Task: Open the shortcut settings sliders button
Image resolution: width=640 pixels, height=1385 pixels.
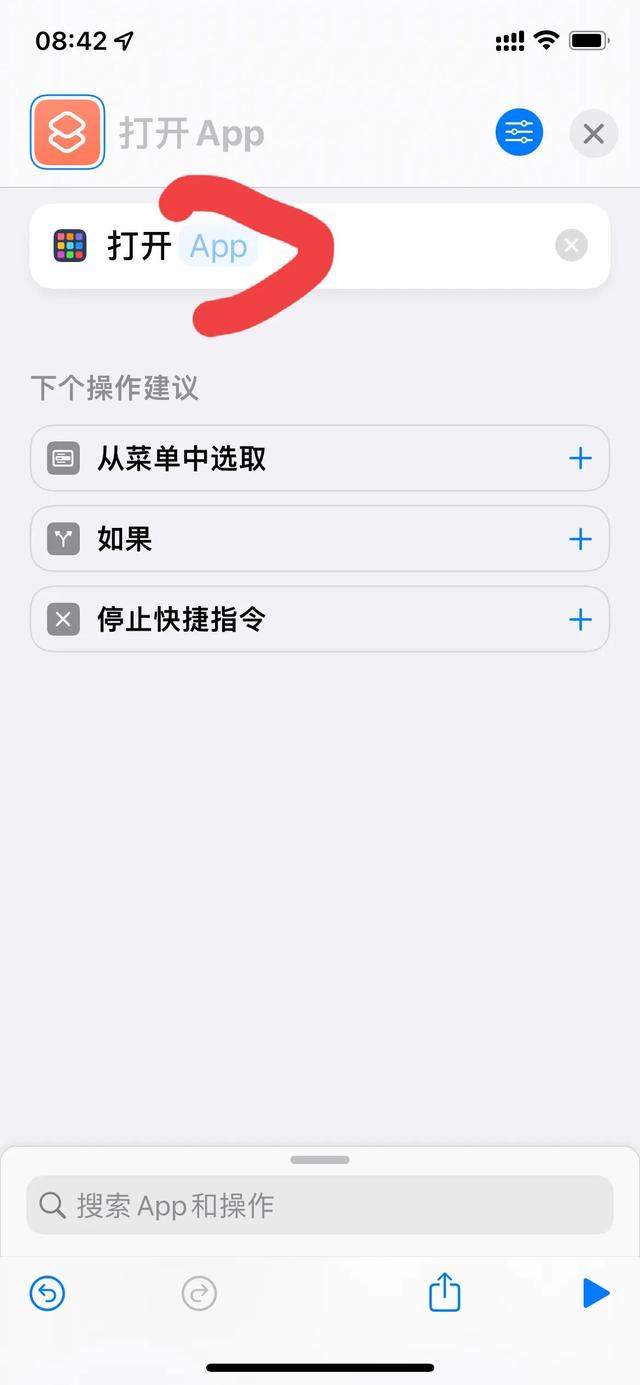Action: (x=519, y=132)
